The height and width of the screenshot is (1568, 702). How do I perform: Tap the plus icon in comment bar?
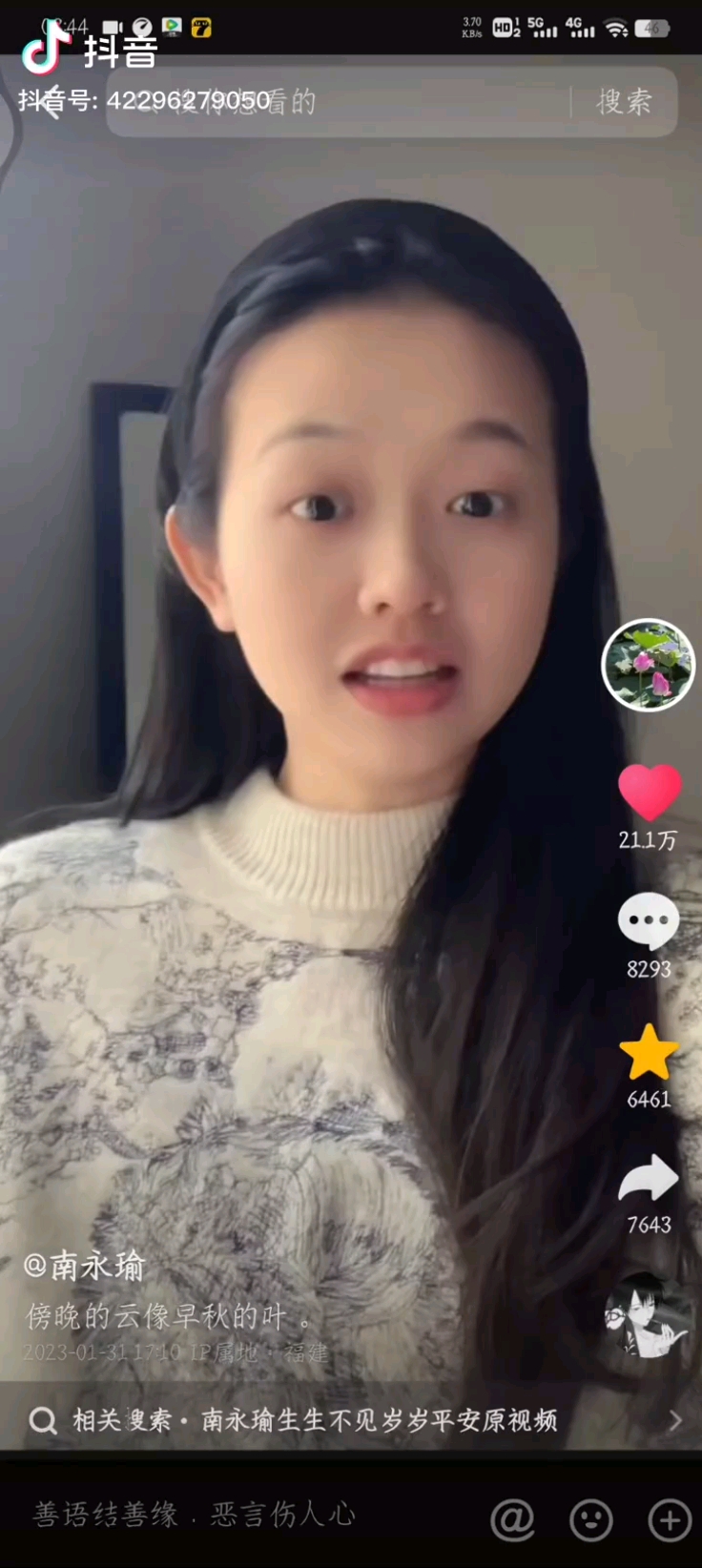coord(670,1519)
